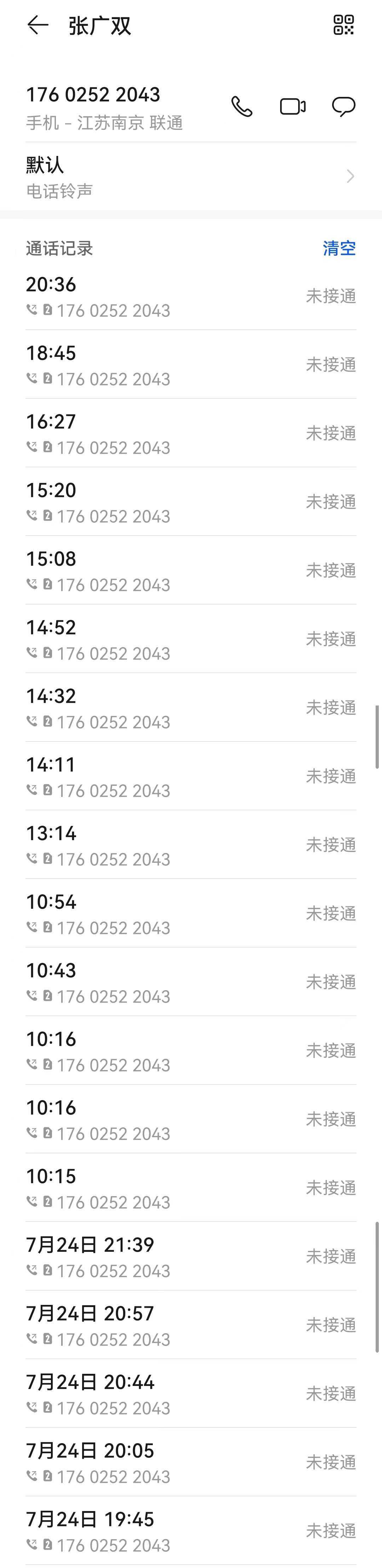
Task: Open the 默认 电话铃声 ringtone setting
Action: (x=191, y=176)
